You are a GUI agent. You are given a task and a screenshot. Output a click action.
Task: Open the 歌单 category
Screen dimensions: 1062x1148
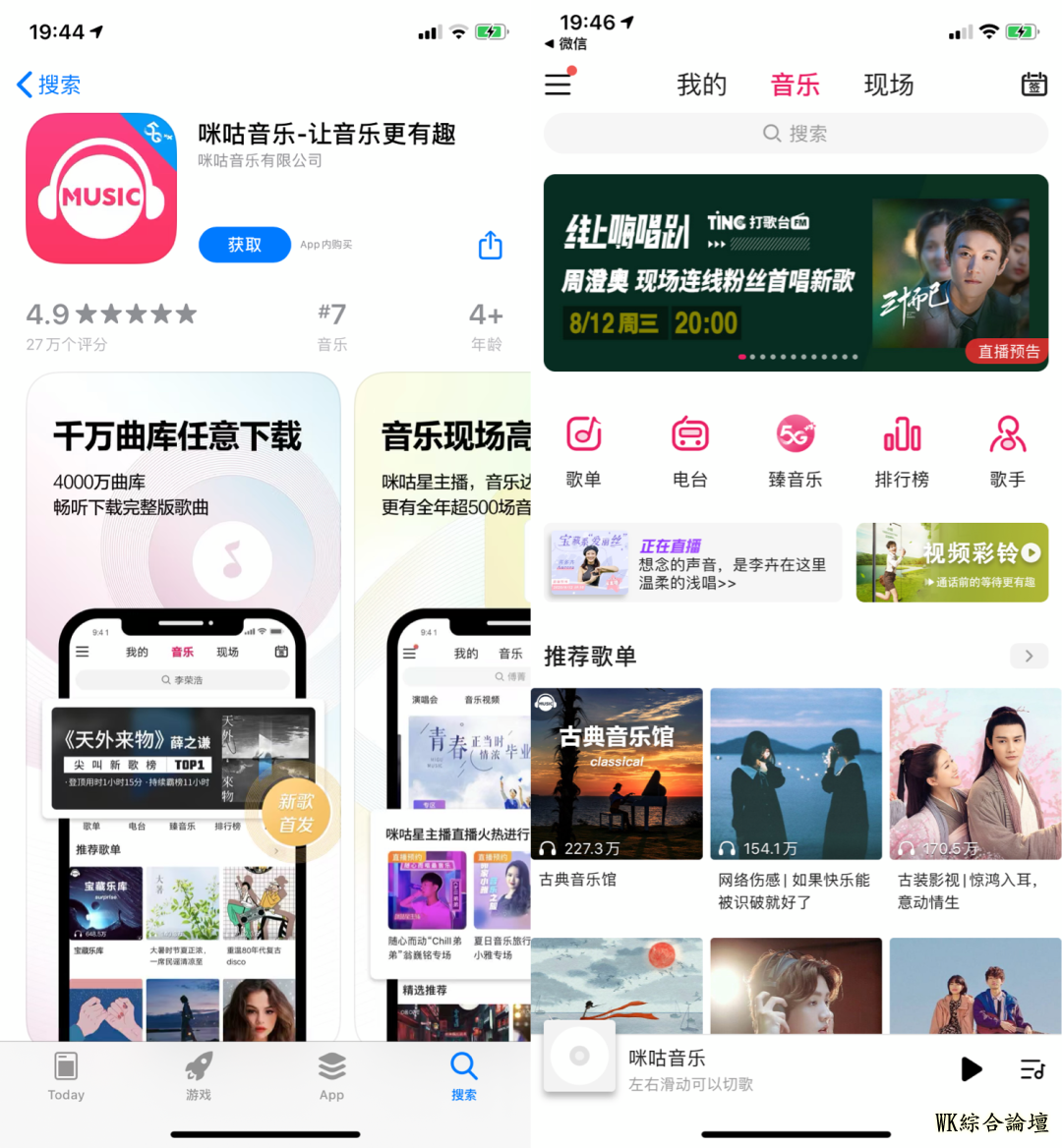pyautogui.click(x=584, y=450)
